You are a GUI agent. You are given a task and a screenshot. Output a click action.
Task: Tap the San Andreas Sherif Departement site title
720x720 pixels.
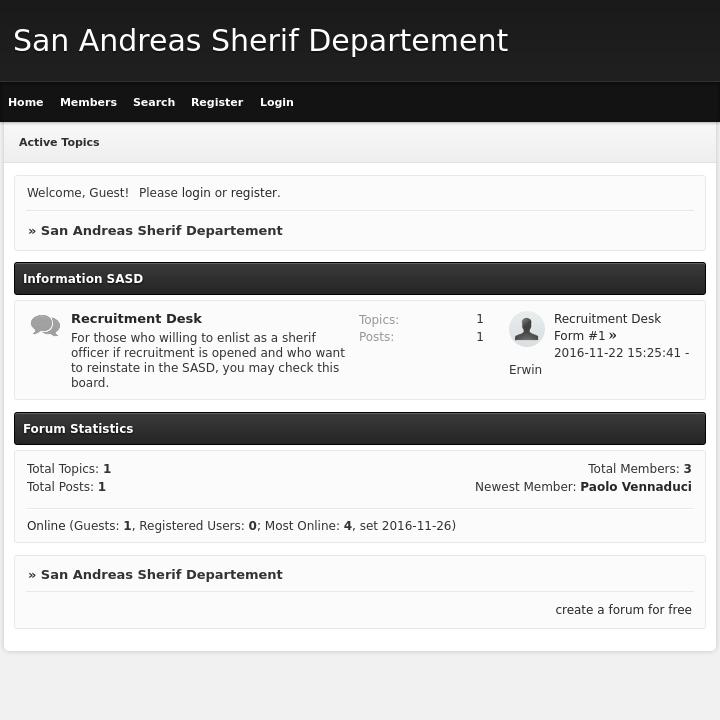[260, 41]
